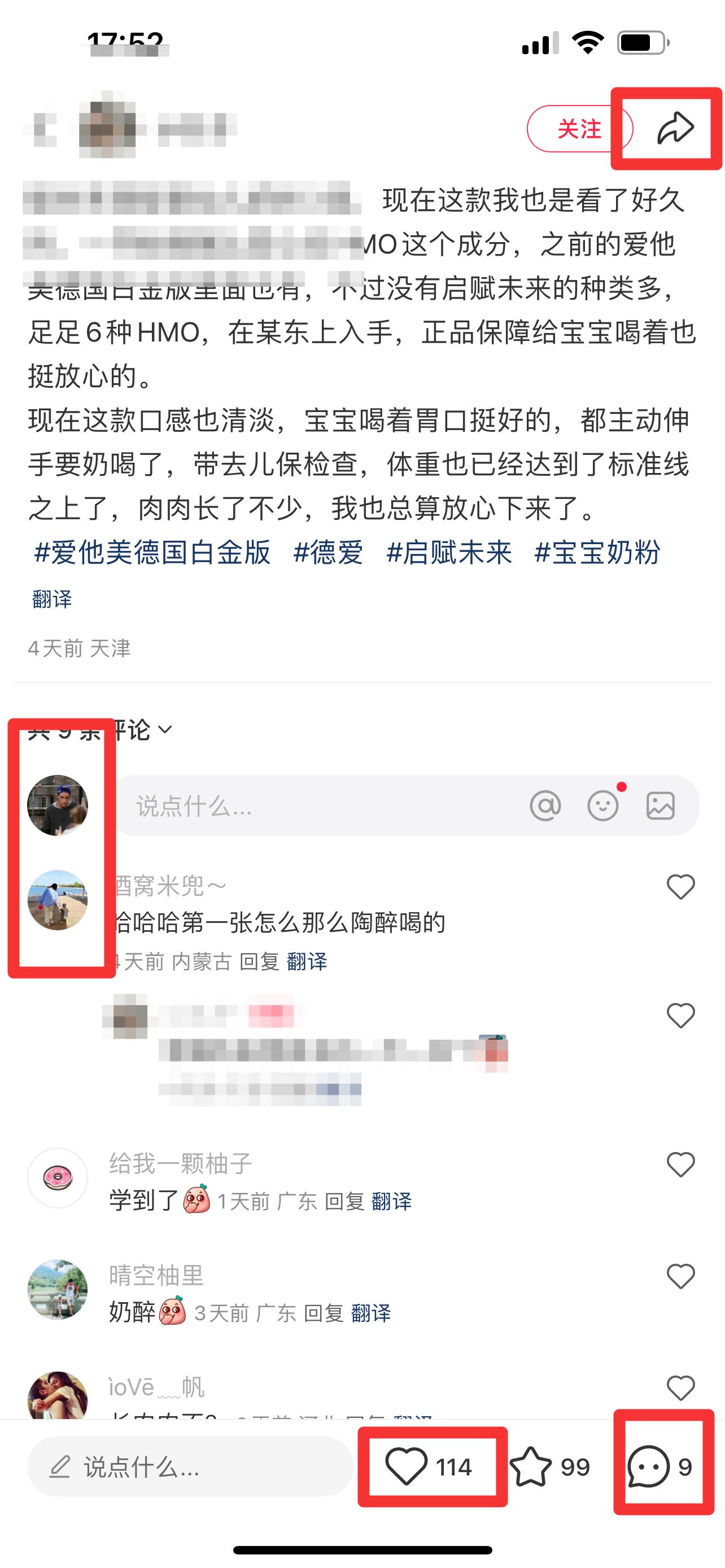This screenshot has height=1568, width=725.
Task: Open the #爱他美德国白金版 hashtag
Action: tap(152, 553)
